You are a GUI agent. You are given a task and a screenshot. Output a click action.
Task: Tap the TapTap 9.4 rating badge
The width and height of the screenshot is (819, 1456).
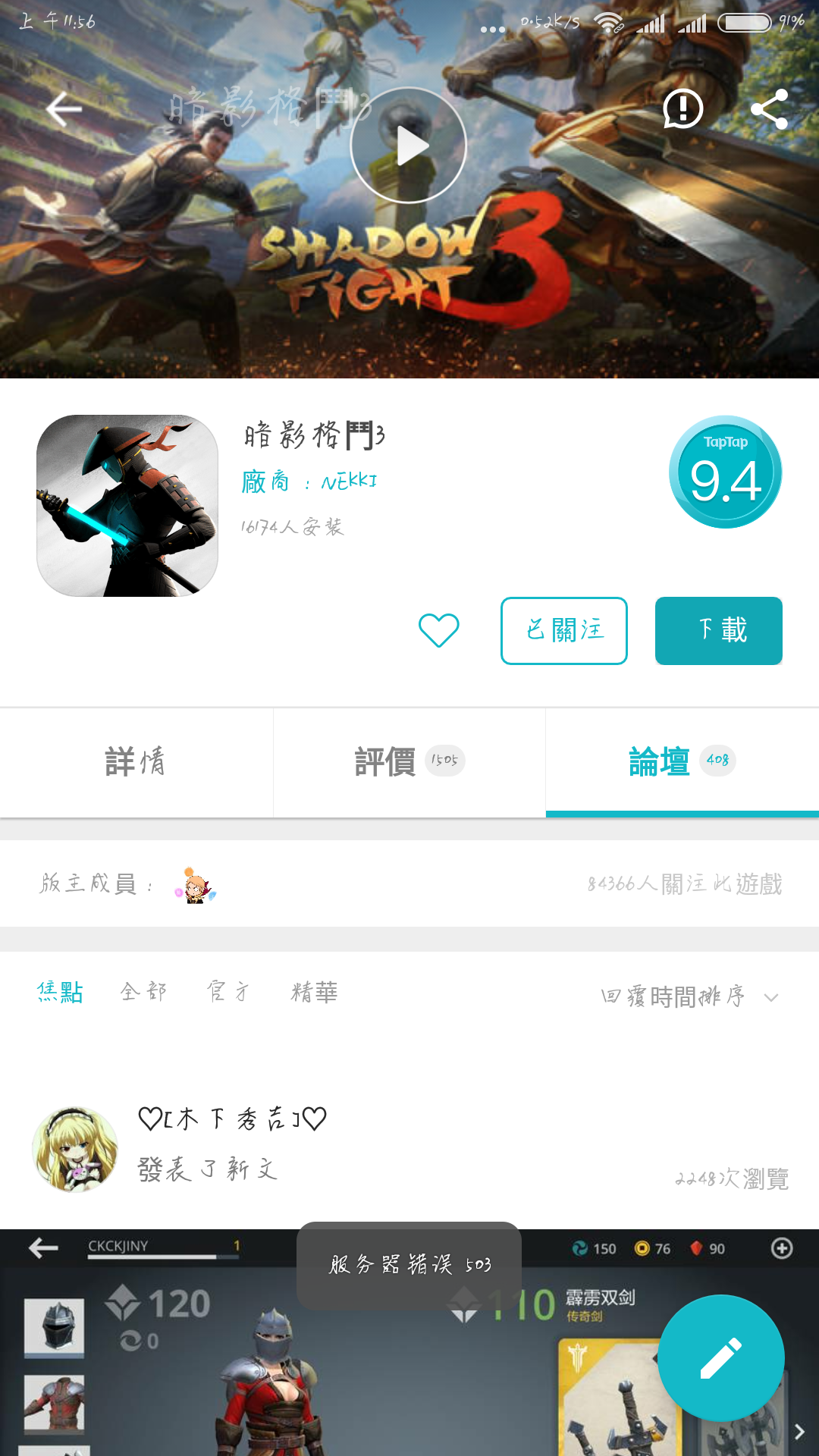724,470
